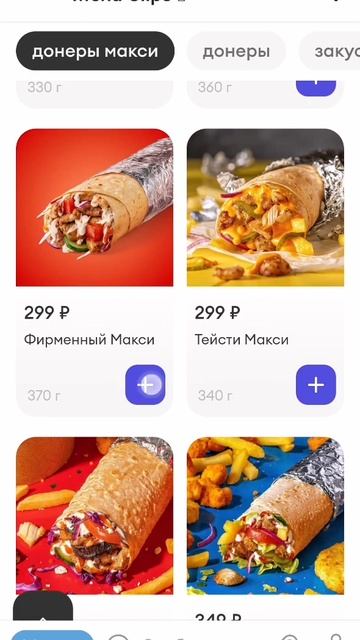
Task: Add the 360 г item to cart
Action: [x=316, y=88]
